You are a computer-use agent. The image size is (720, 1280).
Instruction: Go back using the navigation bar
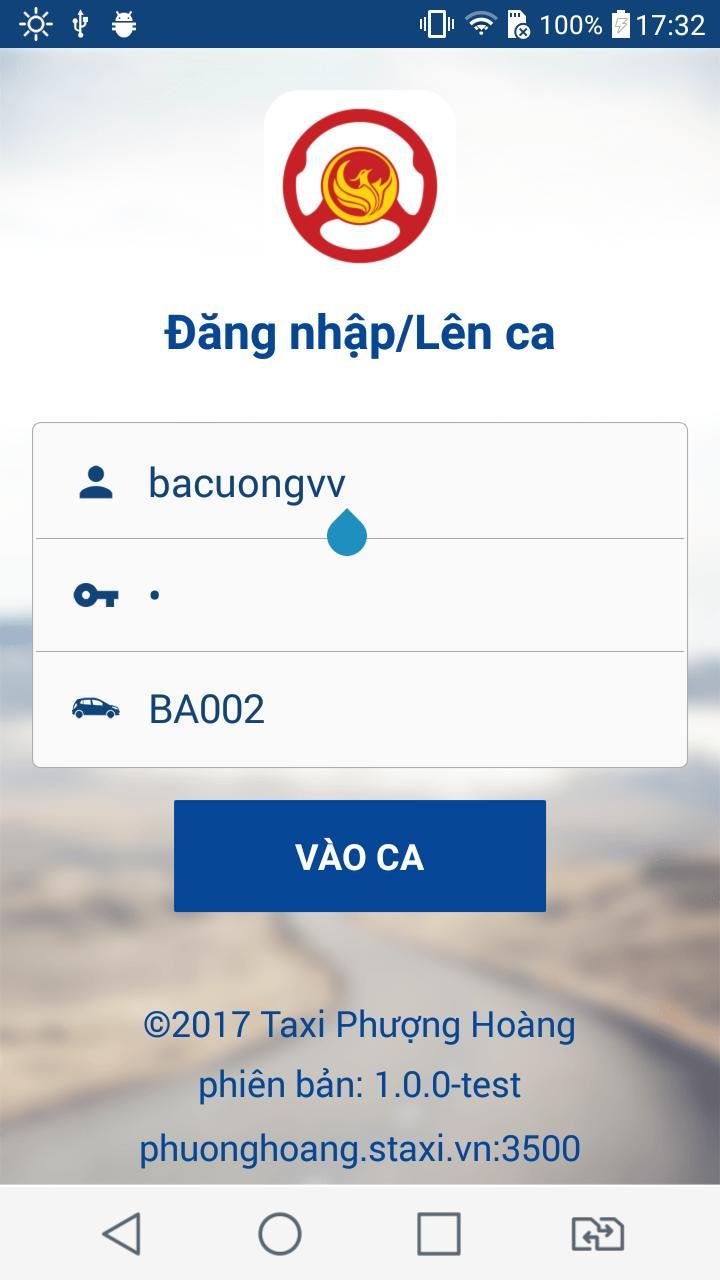coord(122,1233)
